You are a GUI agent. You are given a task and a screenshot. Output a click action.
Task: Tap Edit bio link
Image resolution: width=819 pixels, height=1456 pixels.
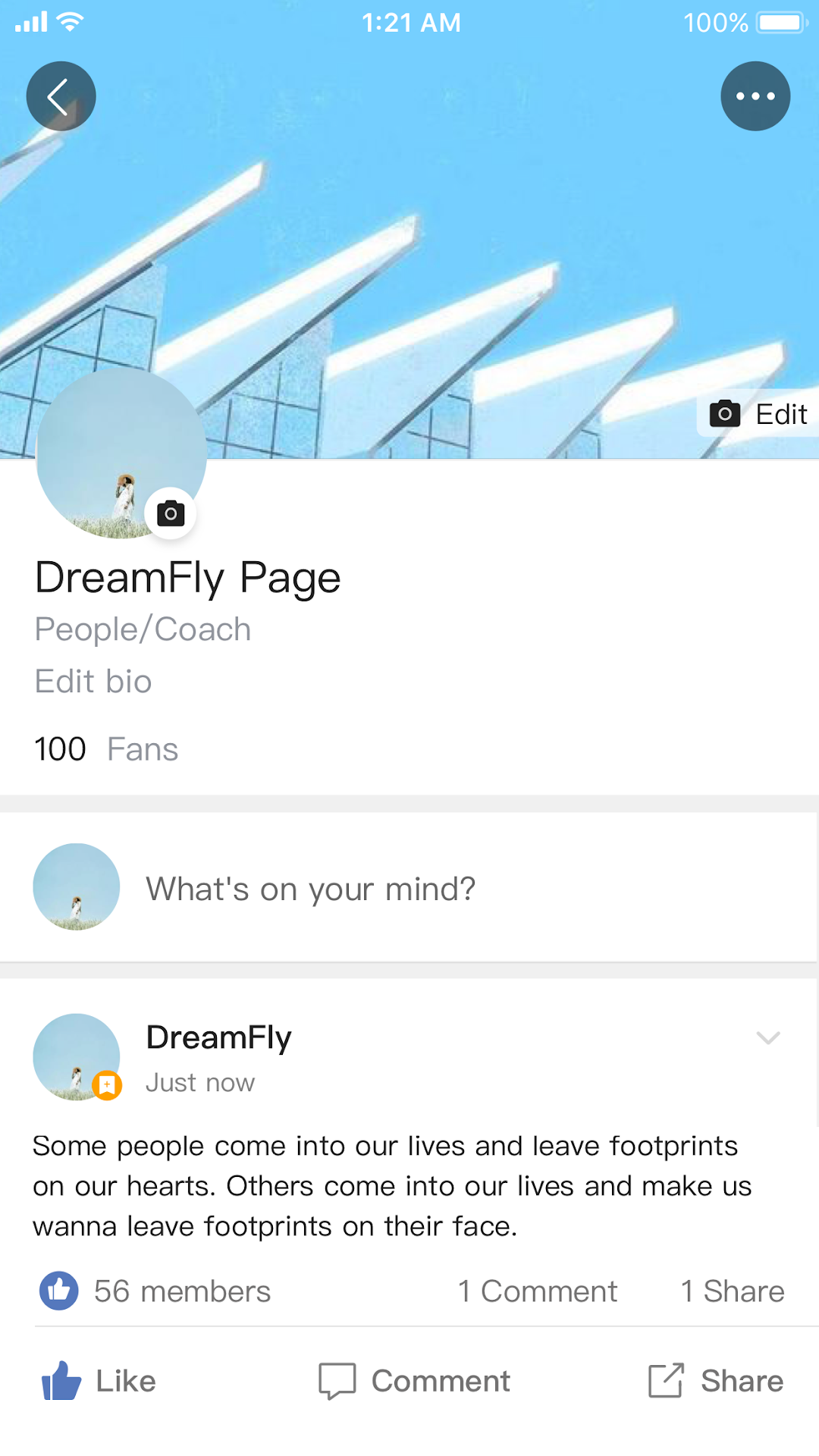[93, 681]
